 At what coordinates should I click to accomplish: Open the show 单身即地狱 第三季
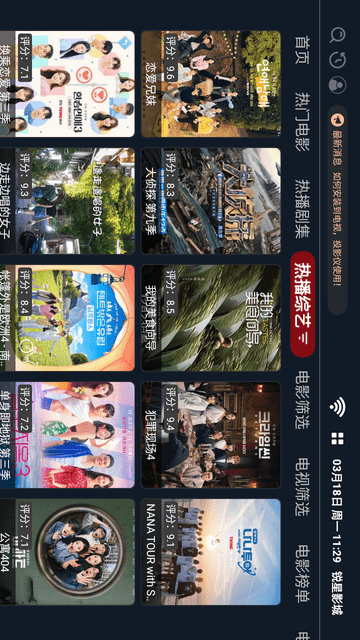(67, 435)
